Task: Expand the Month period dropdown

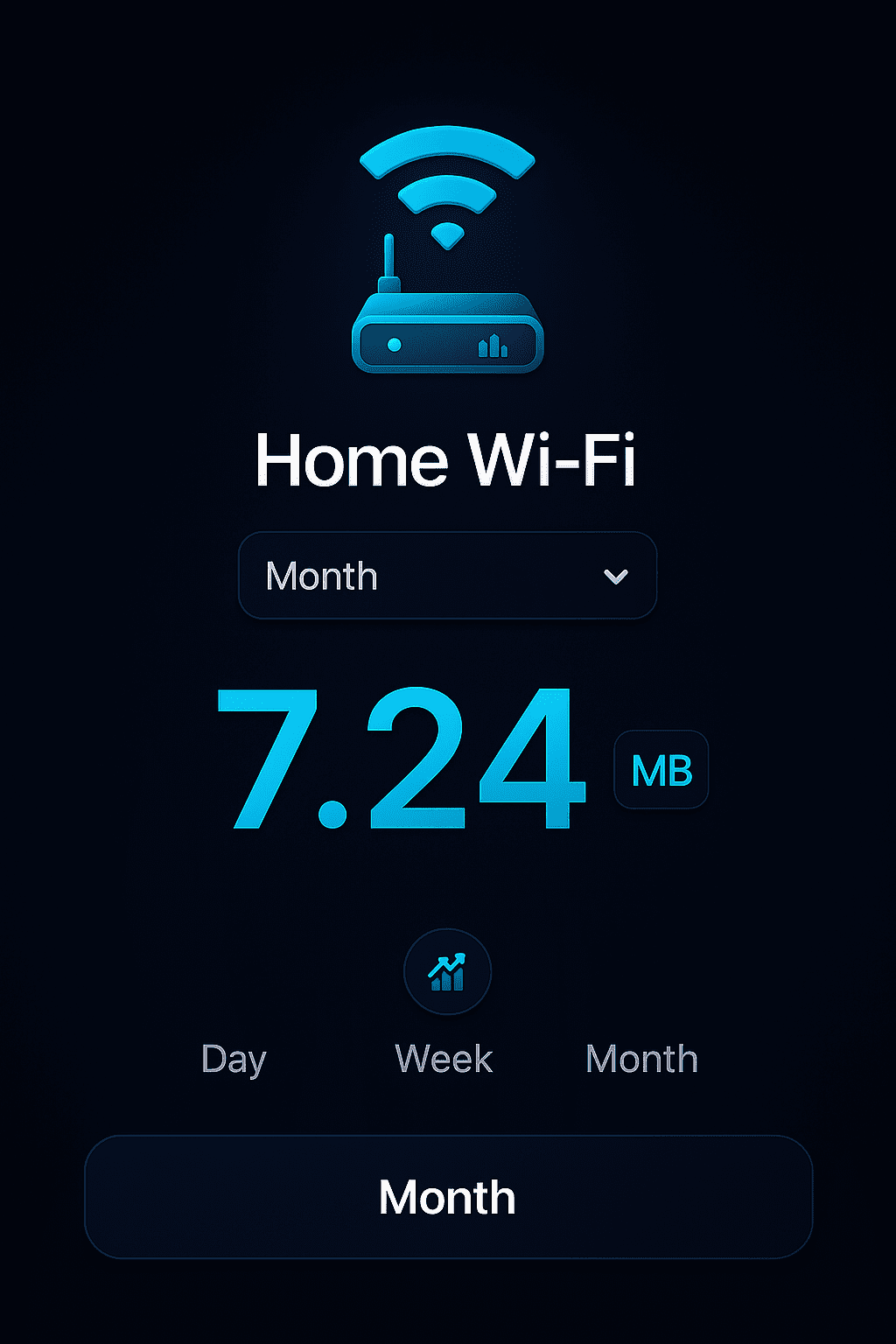Action: [x=447, y=576]
